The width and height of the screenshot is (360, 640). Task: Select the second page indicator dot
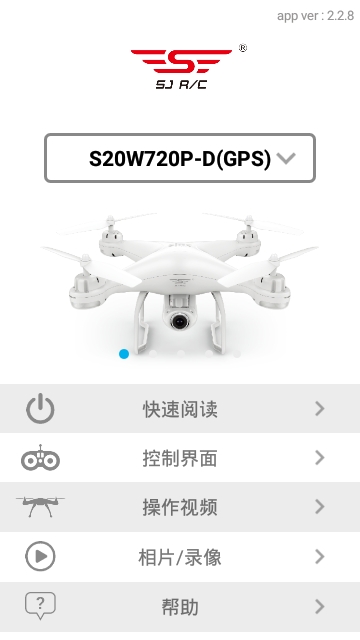(152, 354)
